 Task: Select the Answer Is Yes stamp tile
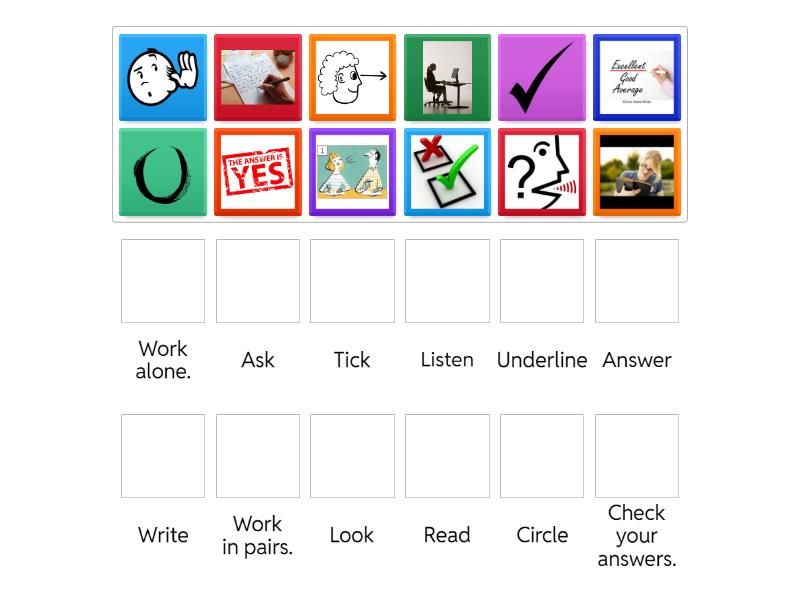[258, 172]
